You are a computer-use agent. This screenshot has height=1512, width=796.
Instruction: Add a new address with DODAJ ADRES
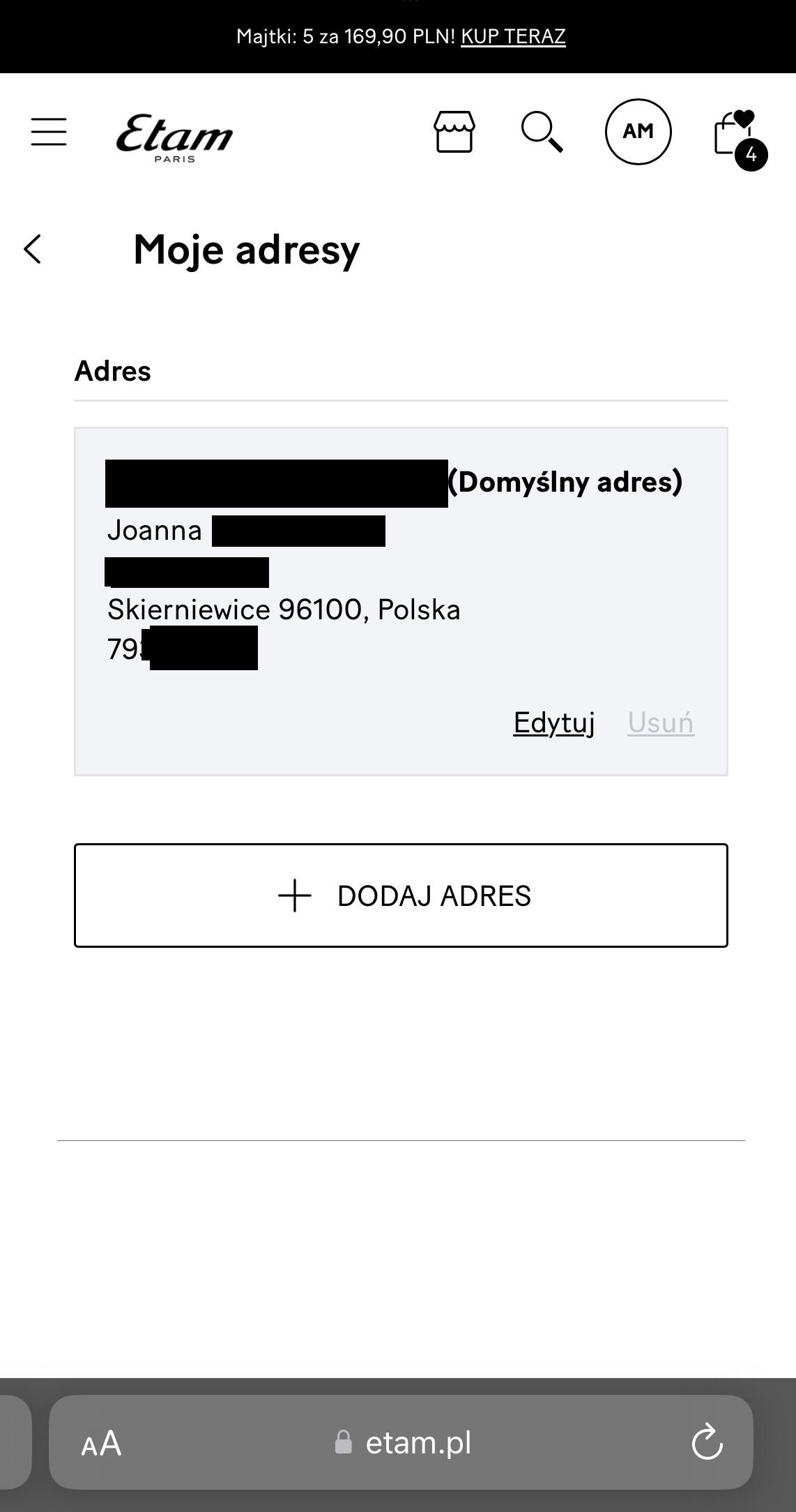401,895
